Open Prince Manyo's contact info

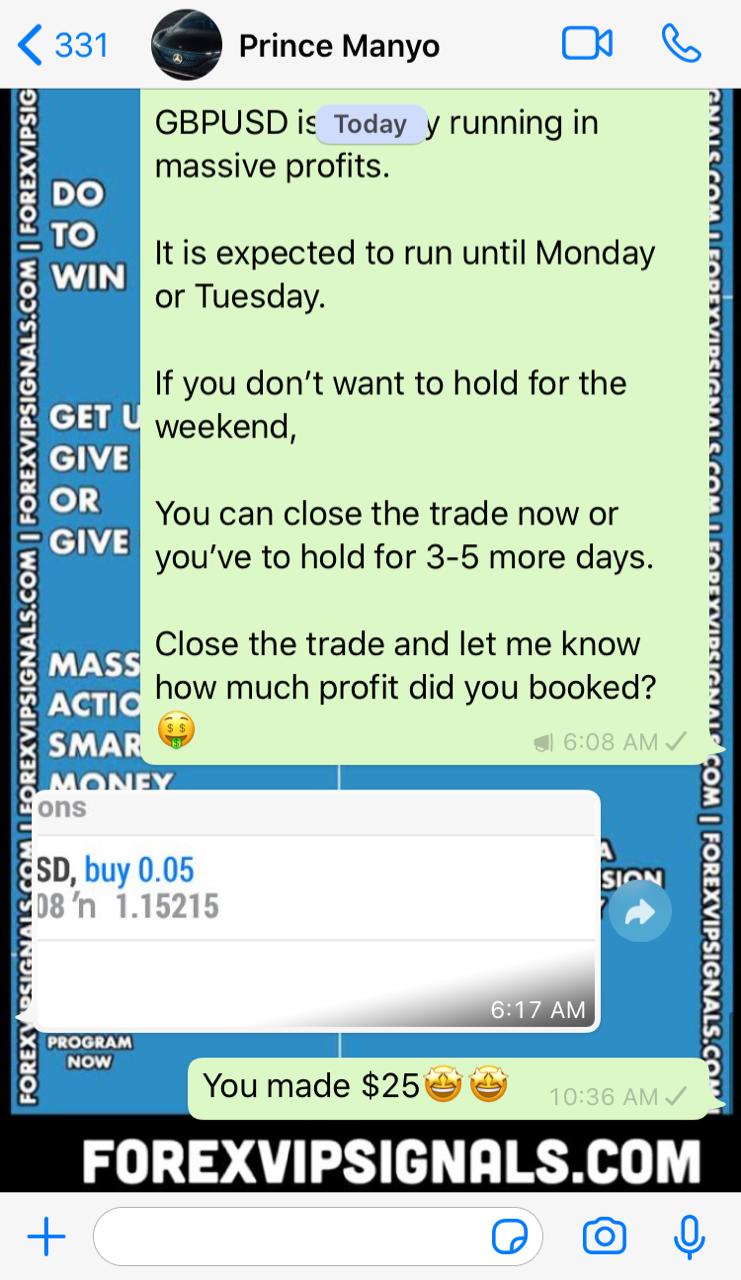pos(339,45)
